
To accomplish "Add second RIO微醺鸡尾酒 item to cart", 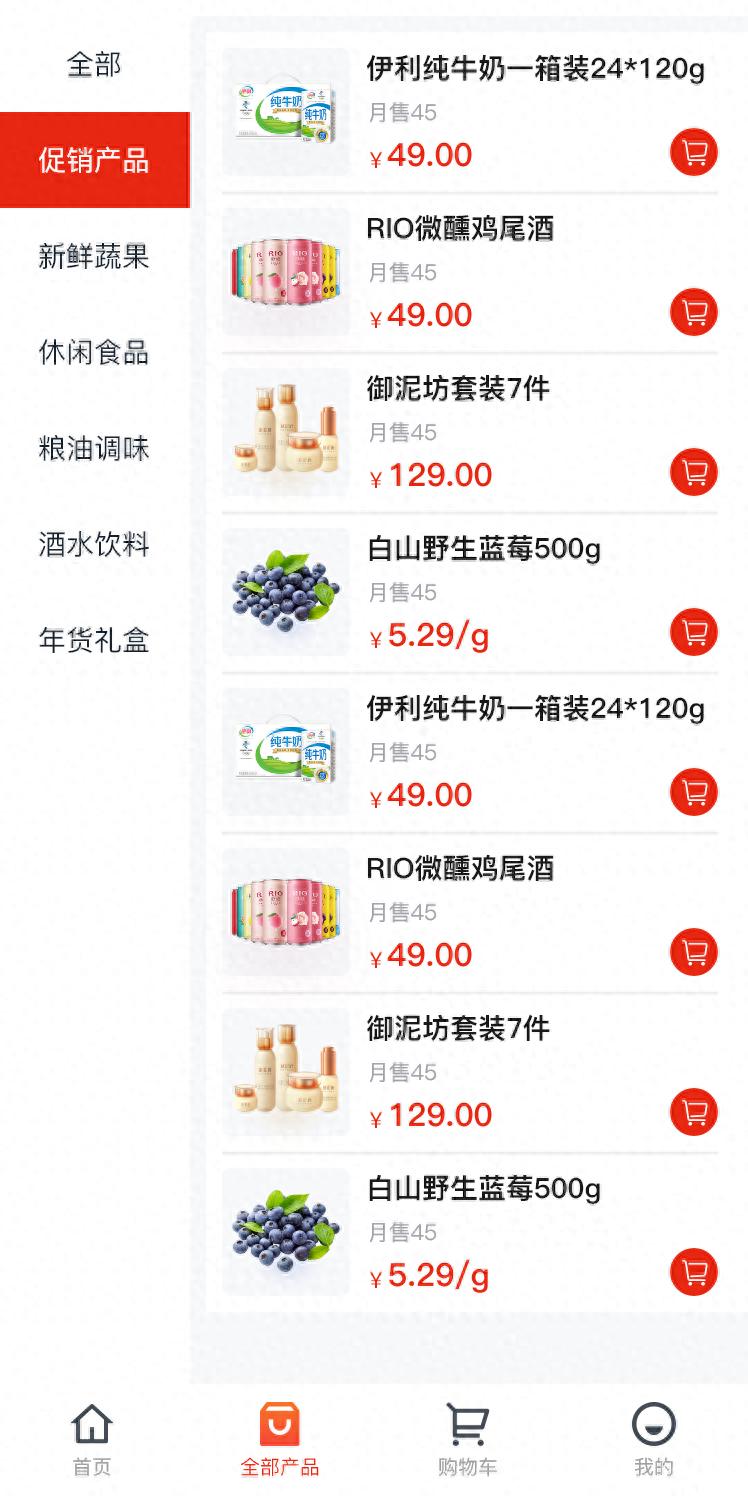I will pos(693,952).
